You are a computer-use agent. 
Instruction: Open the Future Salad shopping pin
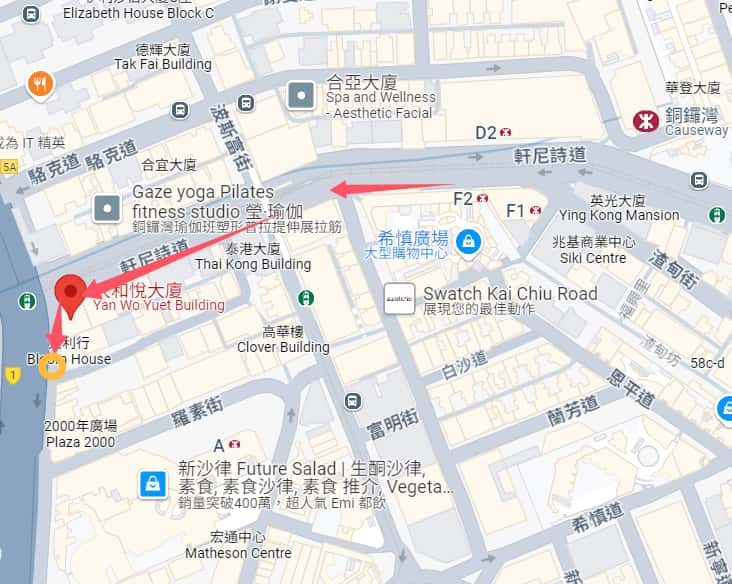coord(152,485)
